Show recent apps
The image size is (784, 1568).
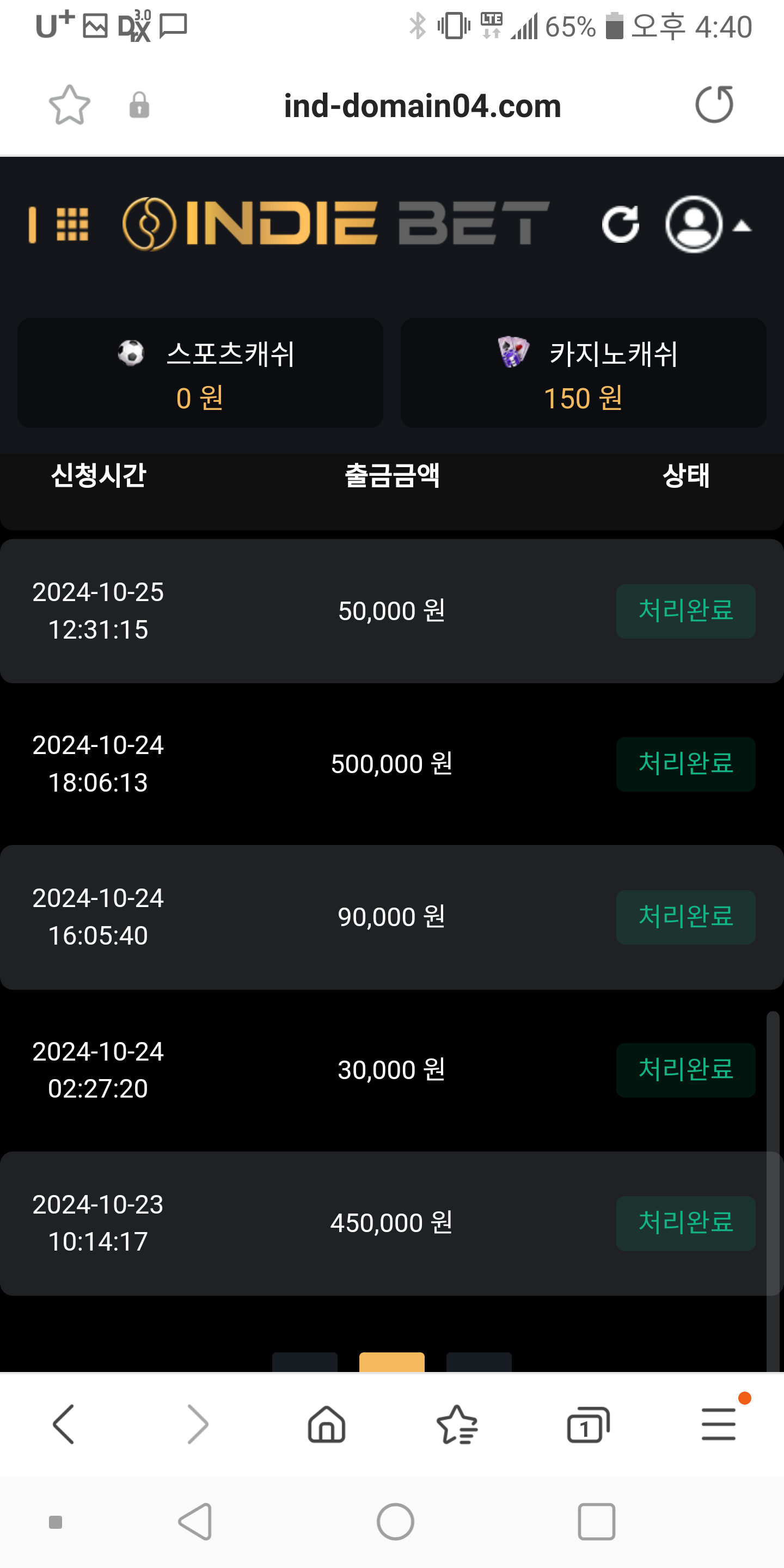pyautogui.click(x=596, y=1522)
